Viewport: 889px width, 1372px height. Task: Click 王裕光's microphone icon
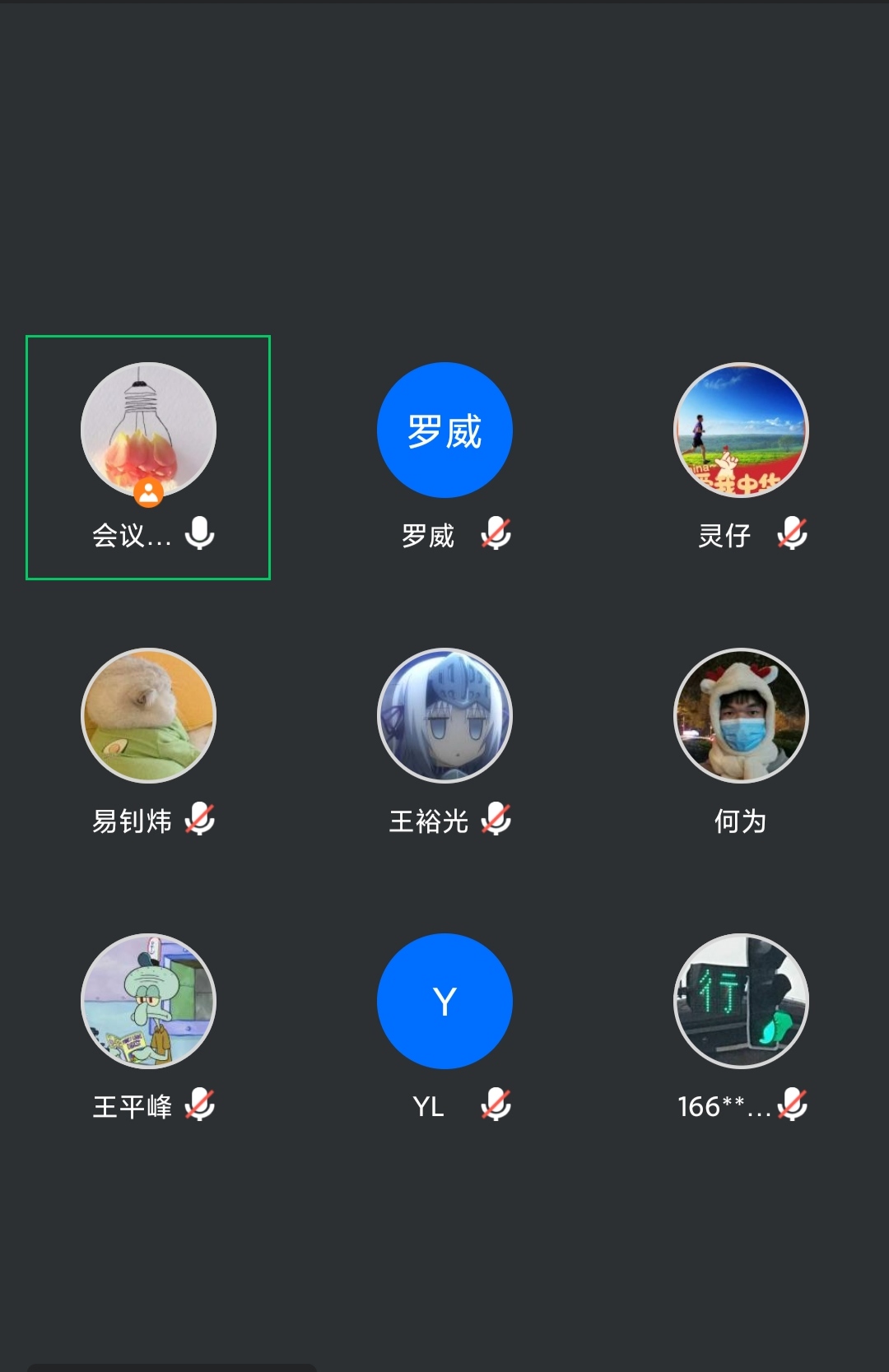[497, 819]
